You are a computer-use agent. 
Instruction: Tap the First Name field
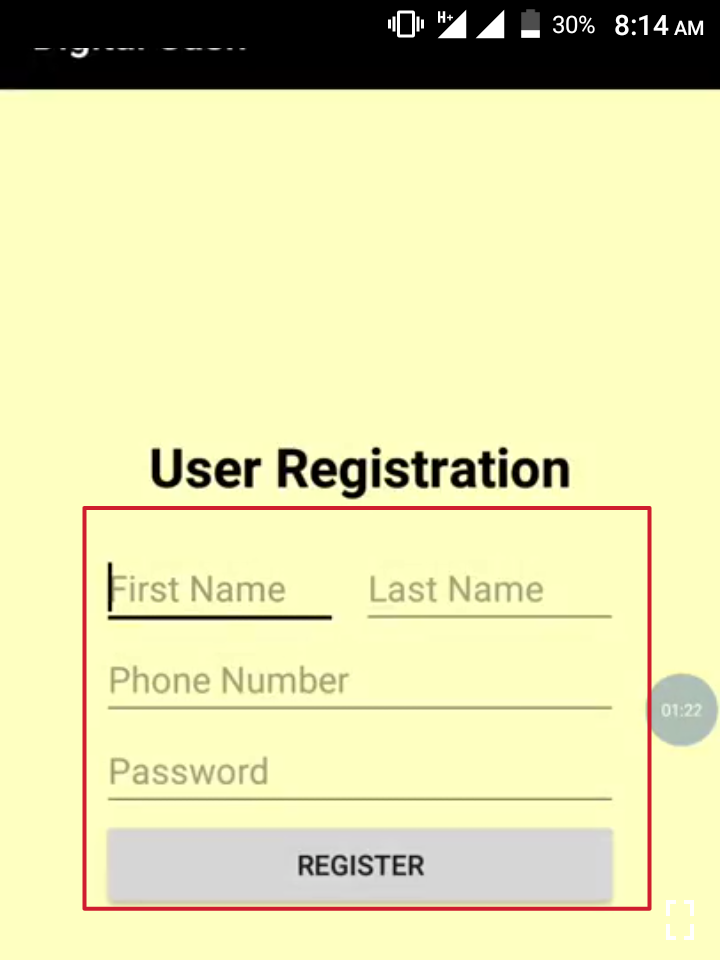pyautogui.click(x=219, y=590)
